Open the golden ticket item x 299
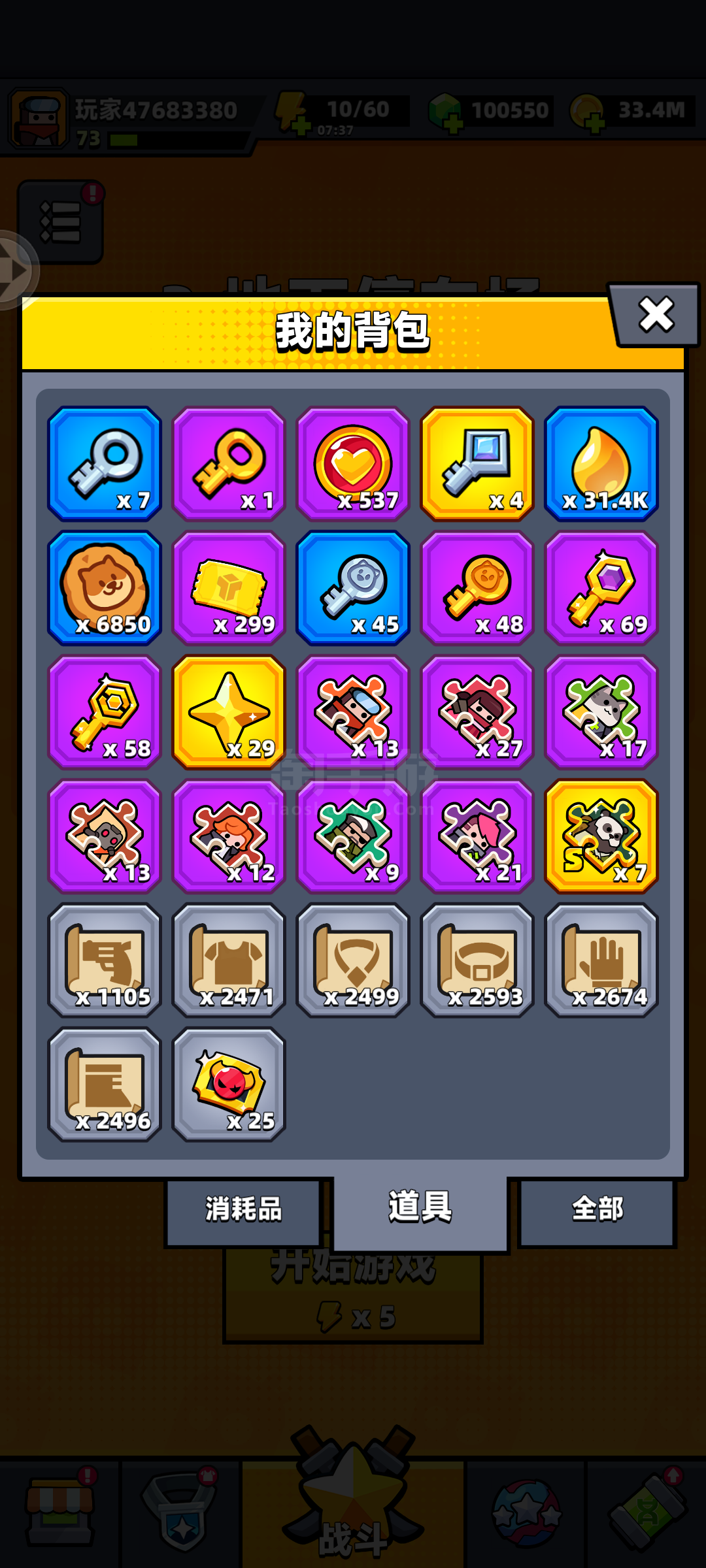706x1568 pixels. 229,588
